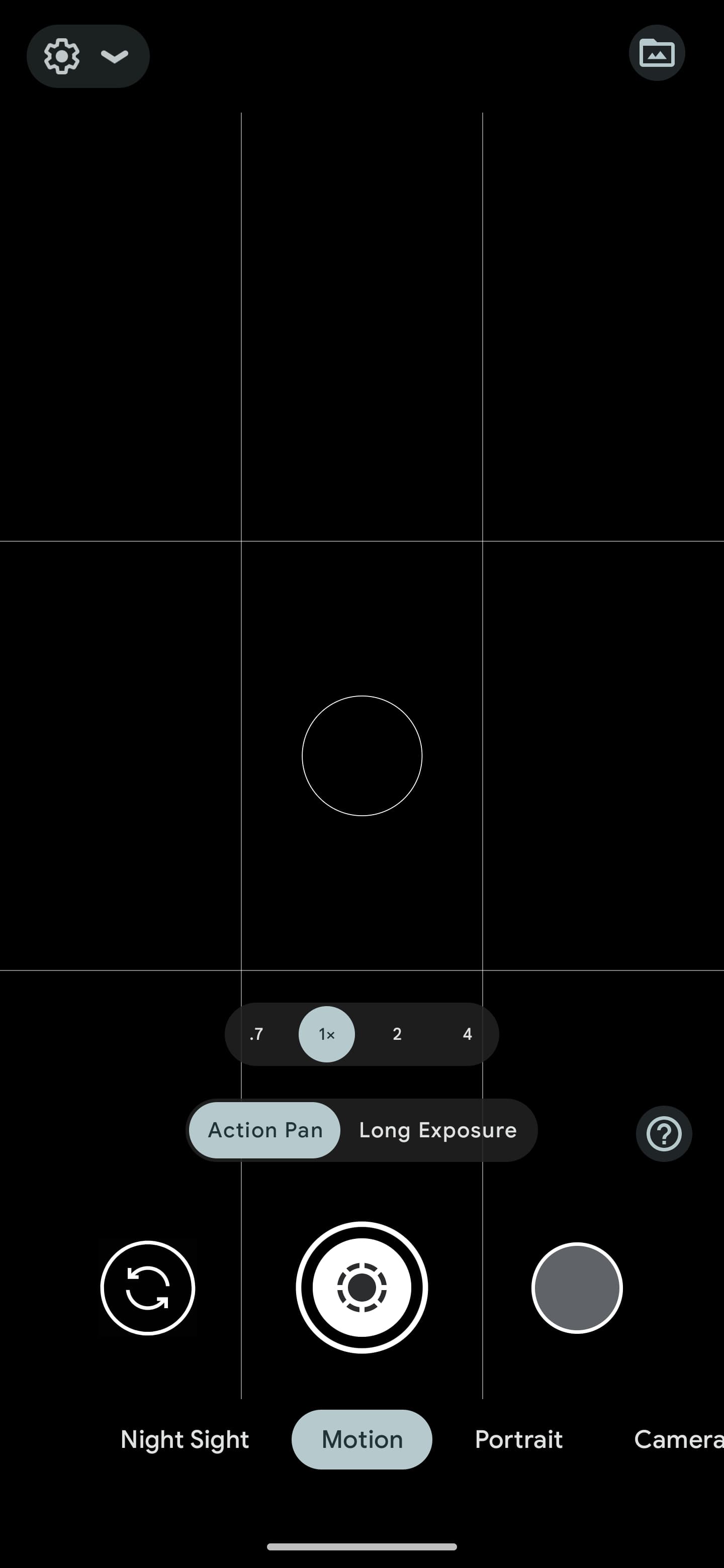The image size is (724, 1568).
Task: Tap the shutter button
Action: coord(361,1288)
